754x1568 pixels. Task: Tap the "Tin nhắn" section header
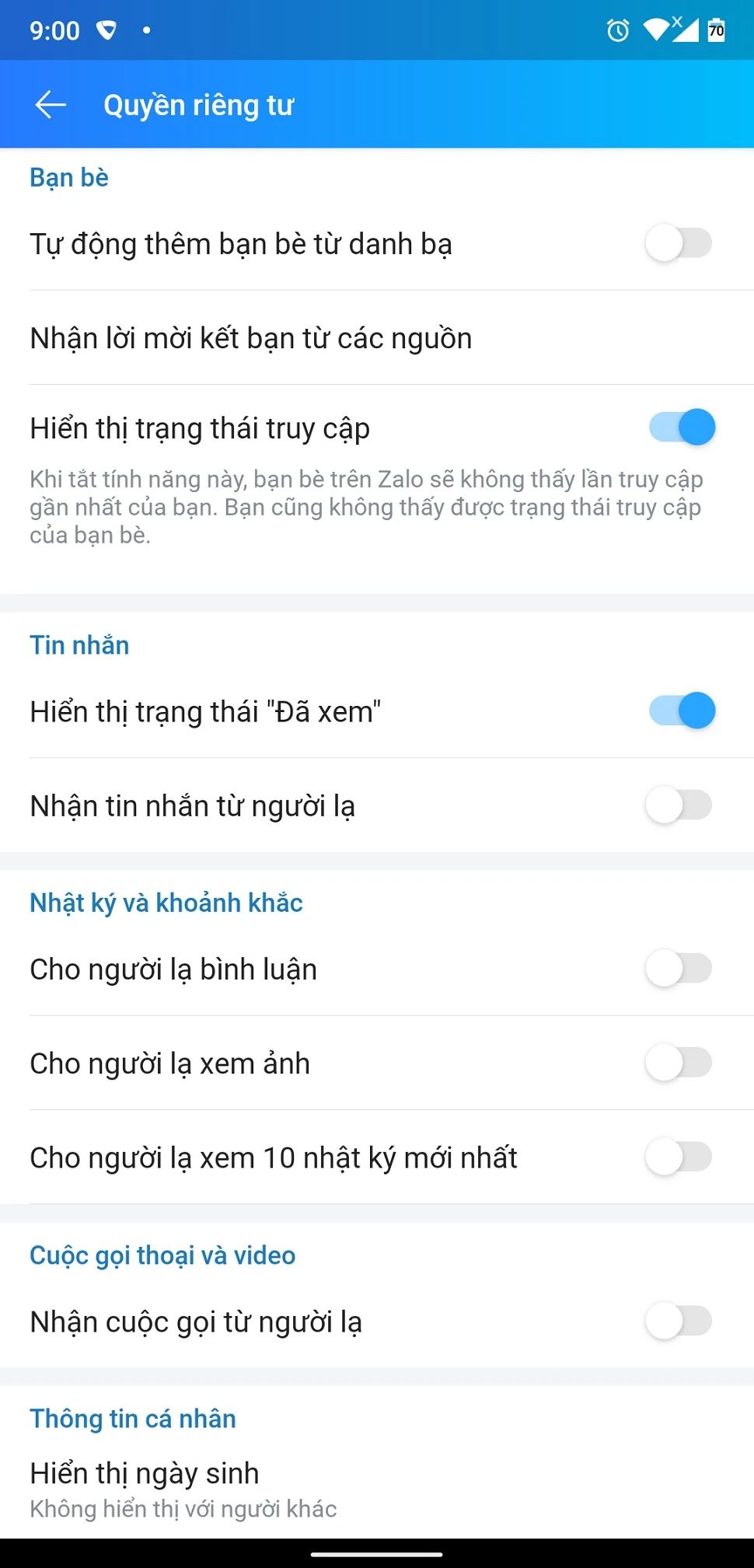pyautogui.click(x=80, y=644)
